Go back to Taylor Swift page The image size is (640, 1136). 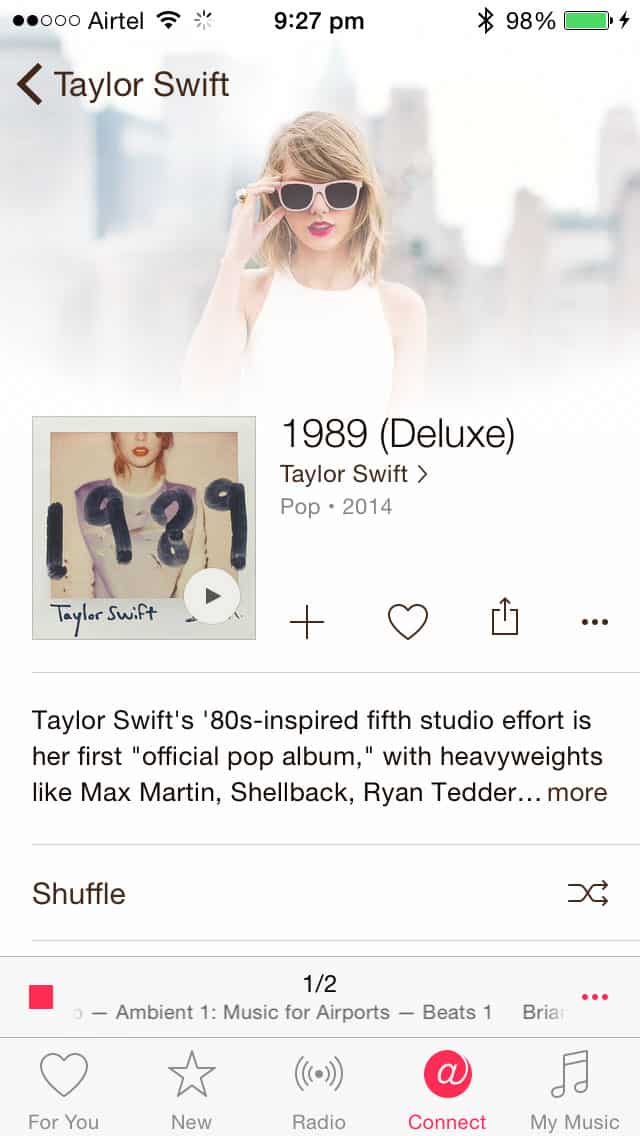122,85
